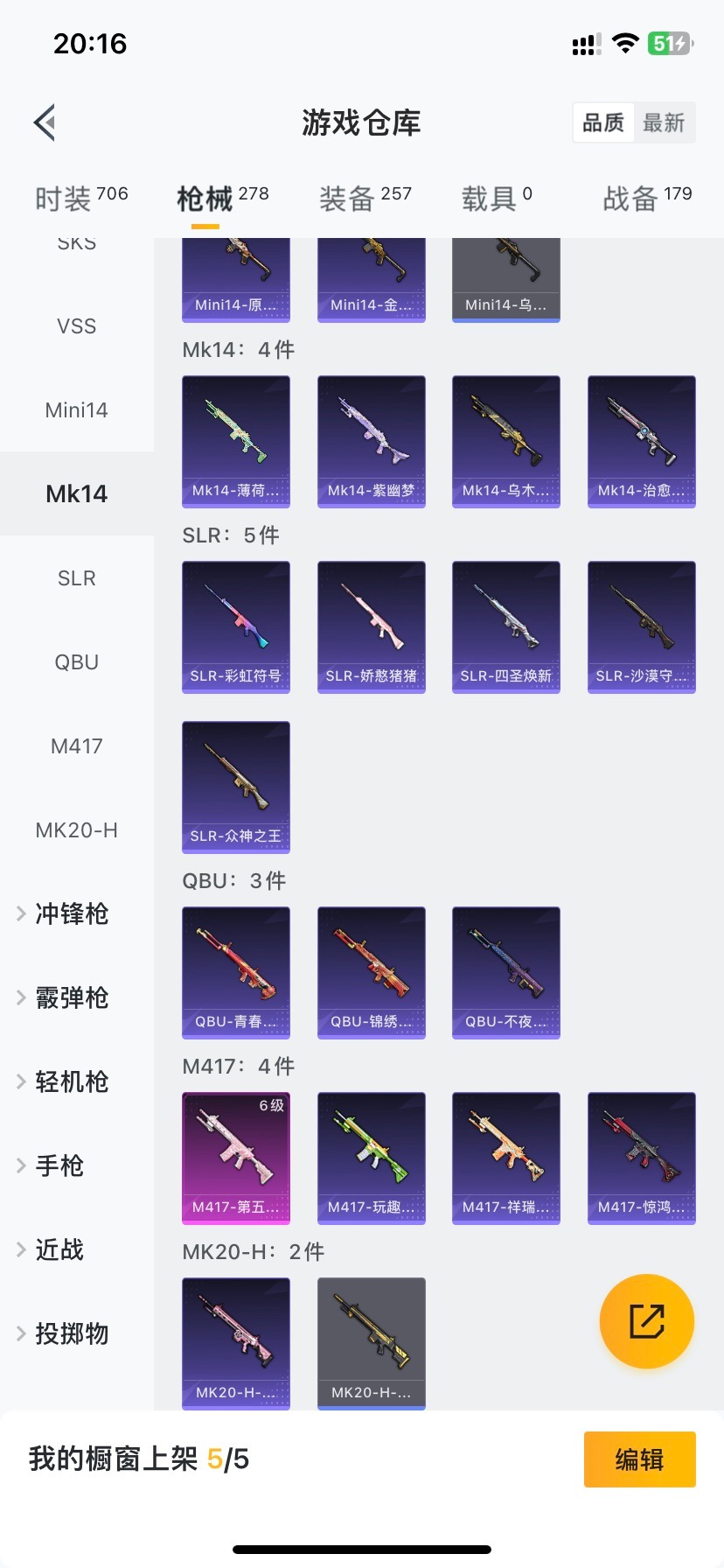Expand the 霰弹枪 category
This screenshot has width=724, height=1568.
(72, 998)
